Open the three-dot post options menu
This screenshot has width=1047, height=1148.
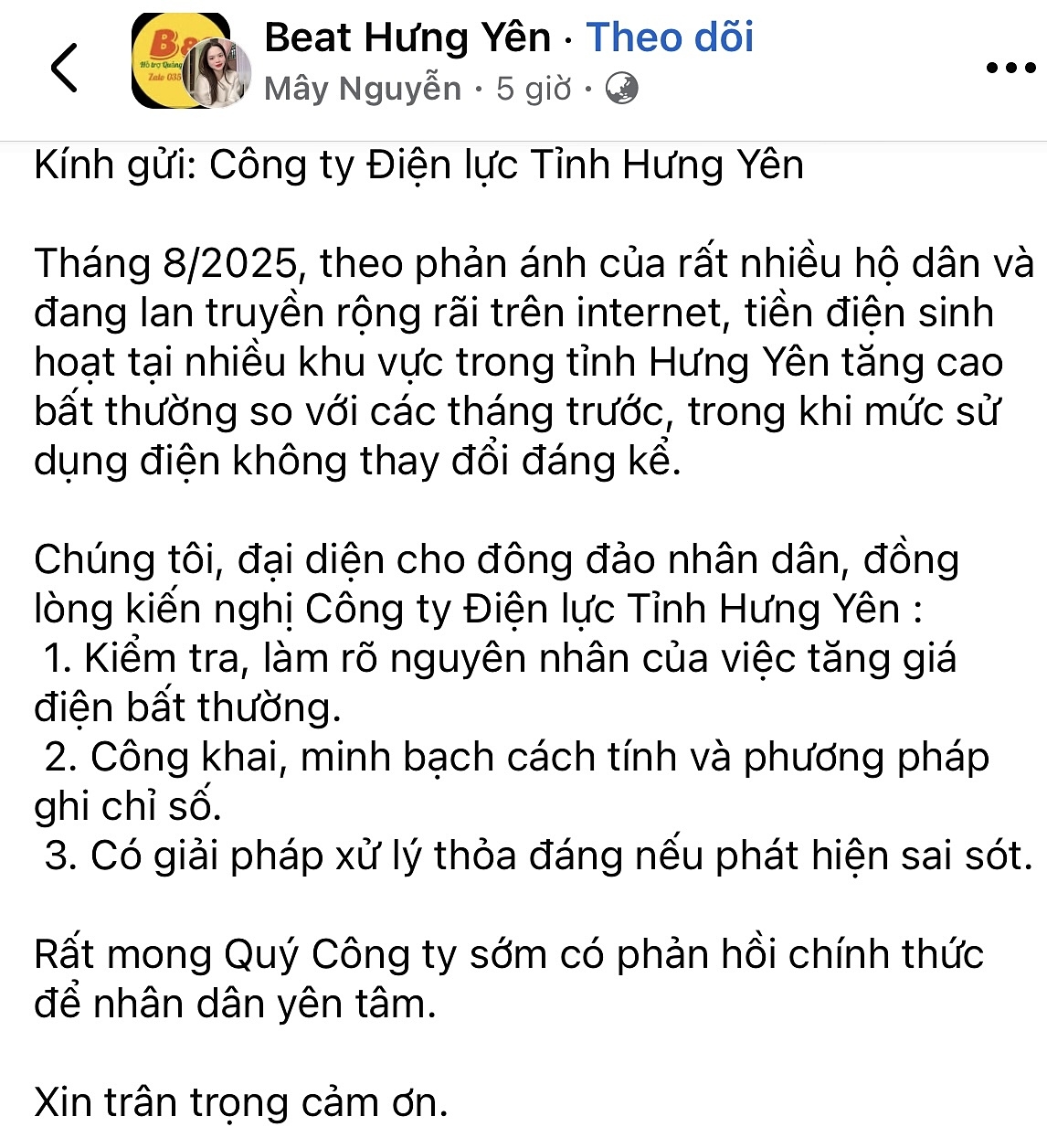[1010, 68]
